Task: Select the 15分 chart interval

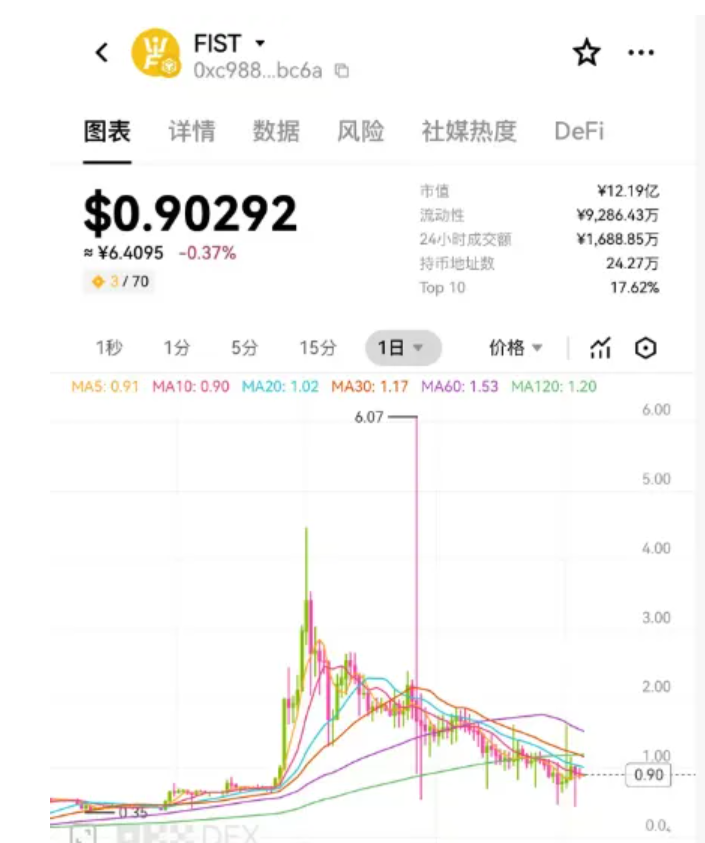Action: click(x=317, y=348)
